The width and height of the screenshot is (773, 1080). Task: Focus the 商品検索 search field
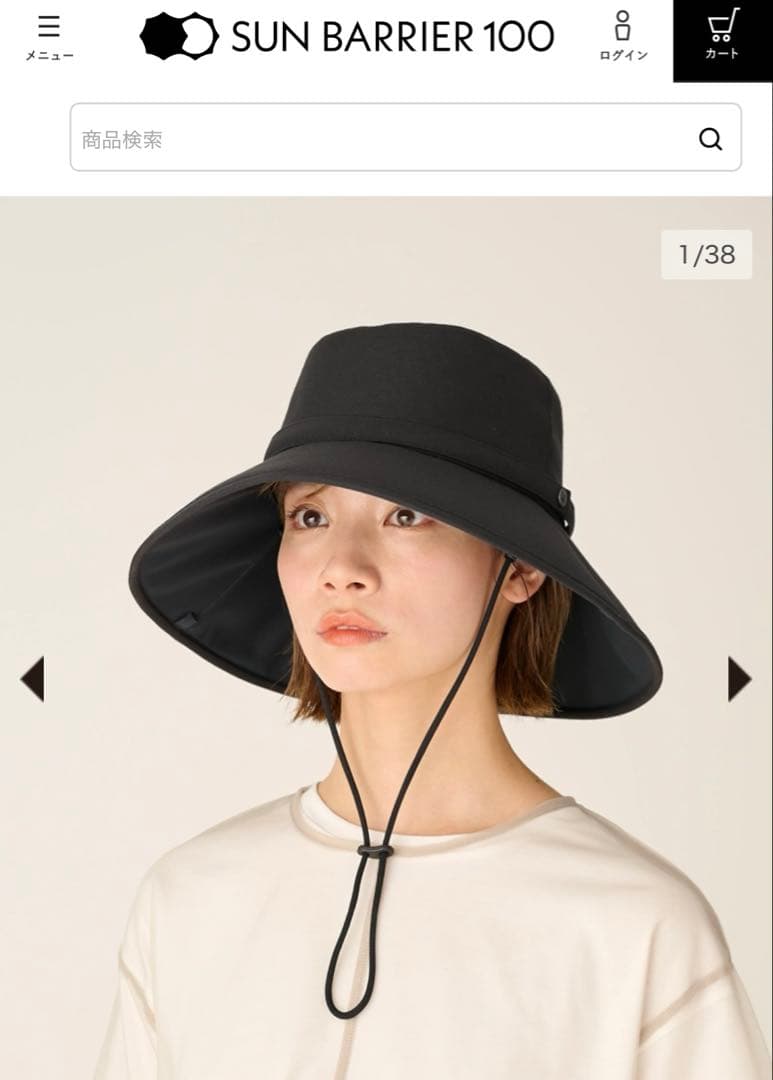(380, 139)
